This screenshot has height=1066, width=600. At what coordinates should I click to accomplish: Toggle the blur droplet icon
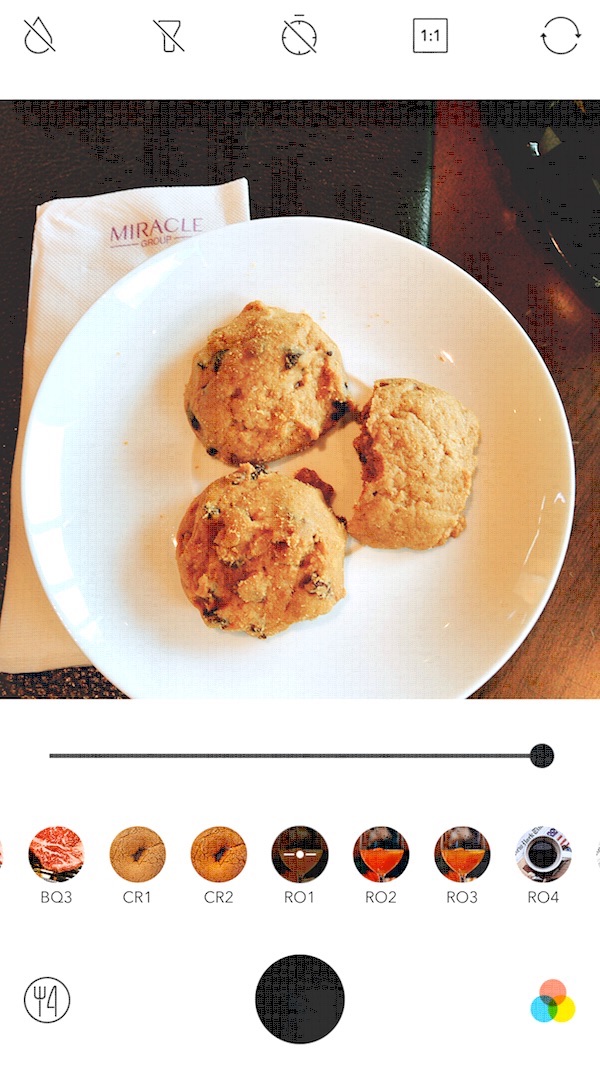(x=40, y=36)
